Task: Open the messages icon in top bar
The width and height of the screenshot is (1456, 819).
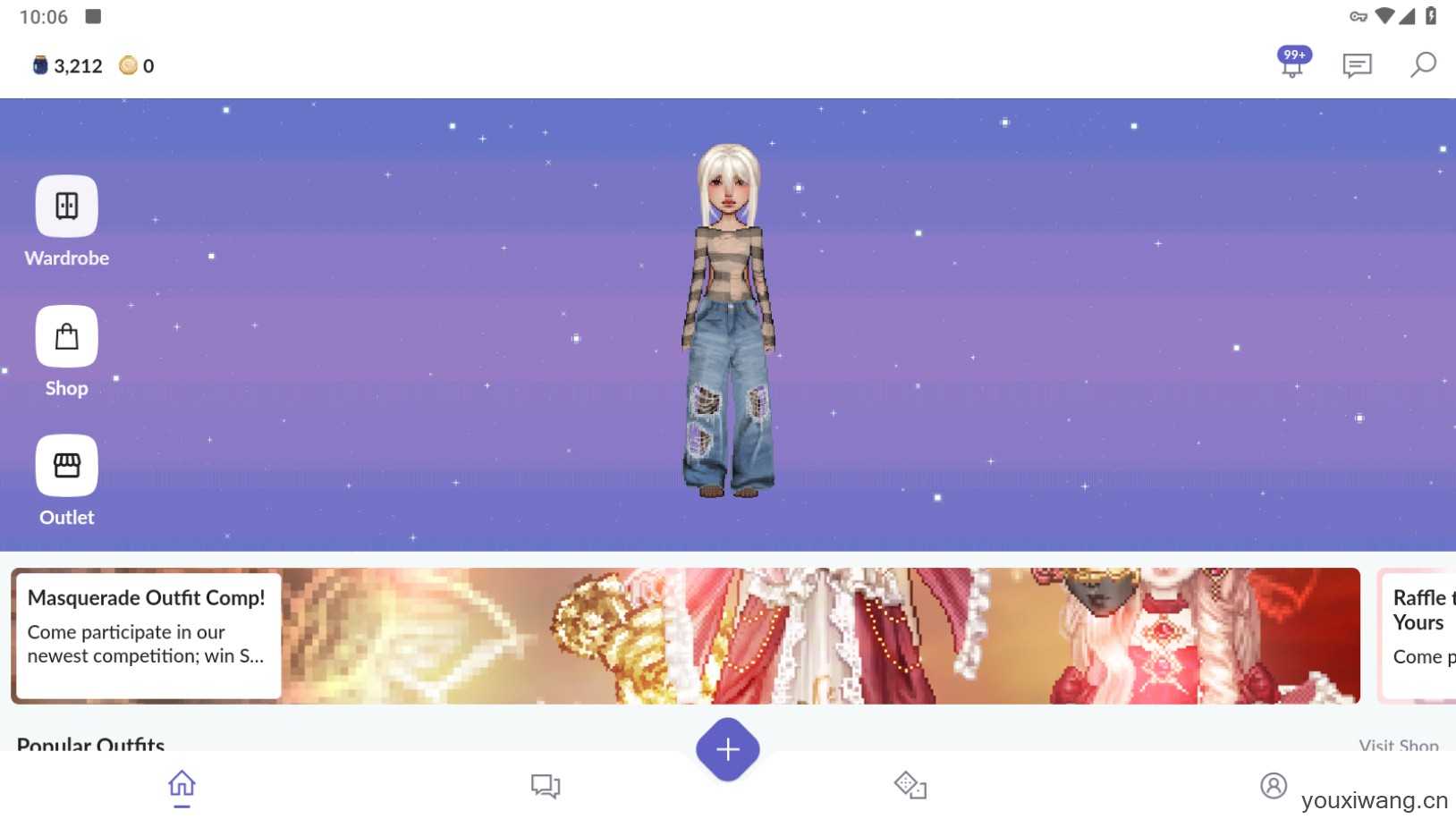Action: coord(1357,65)
